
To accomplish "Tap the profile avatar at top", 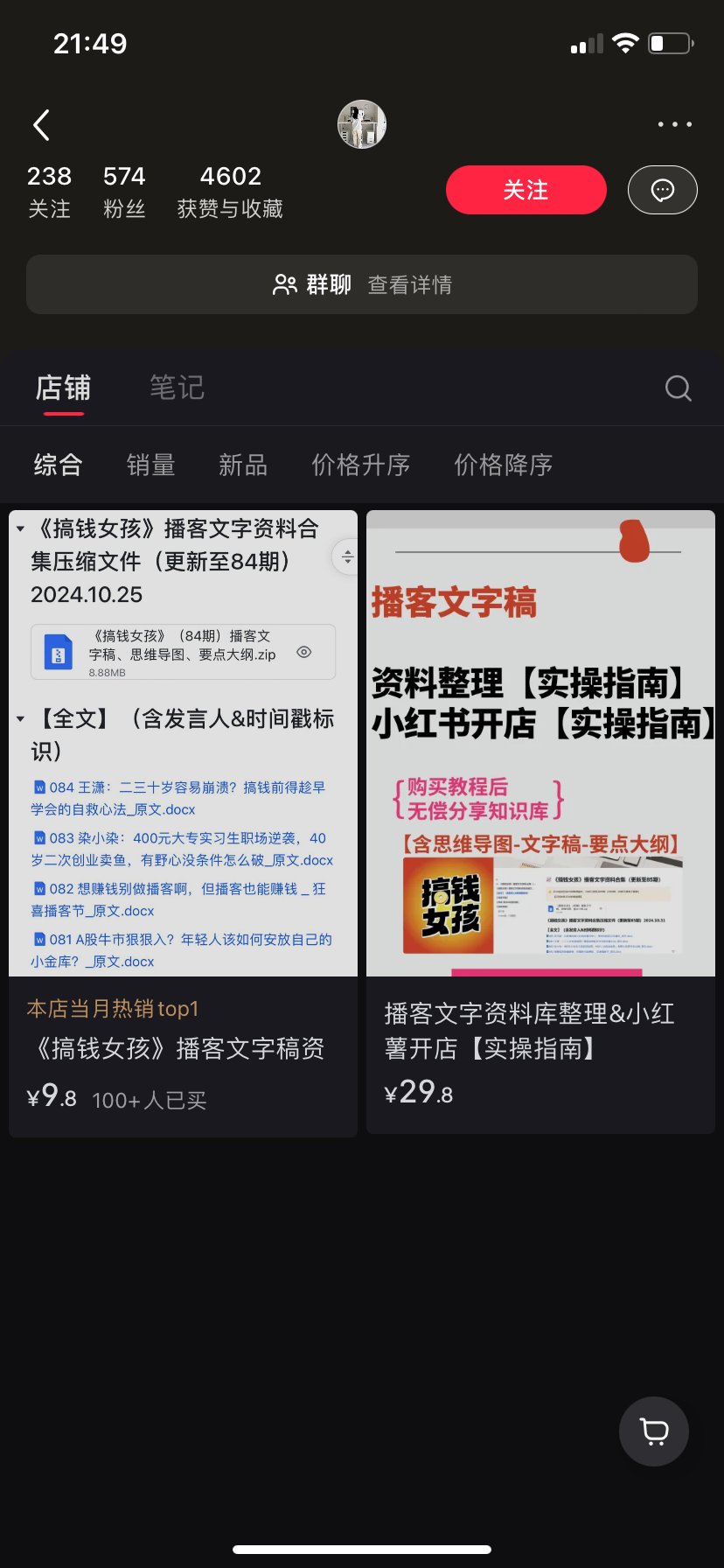I will [362, 124].
